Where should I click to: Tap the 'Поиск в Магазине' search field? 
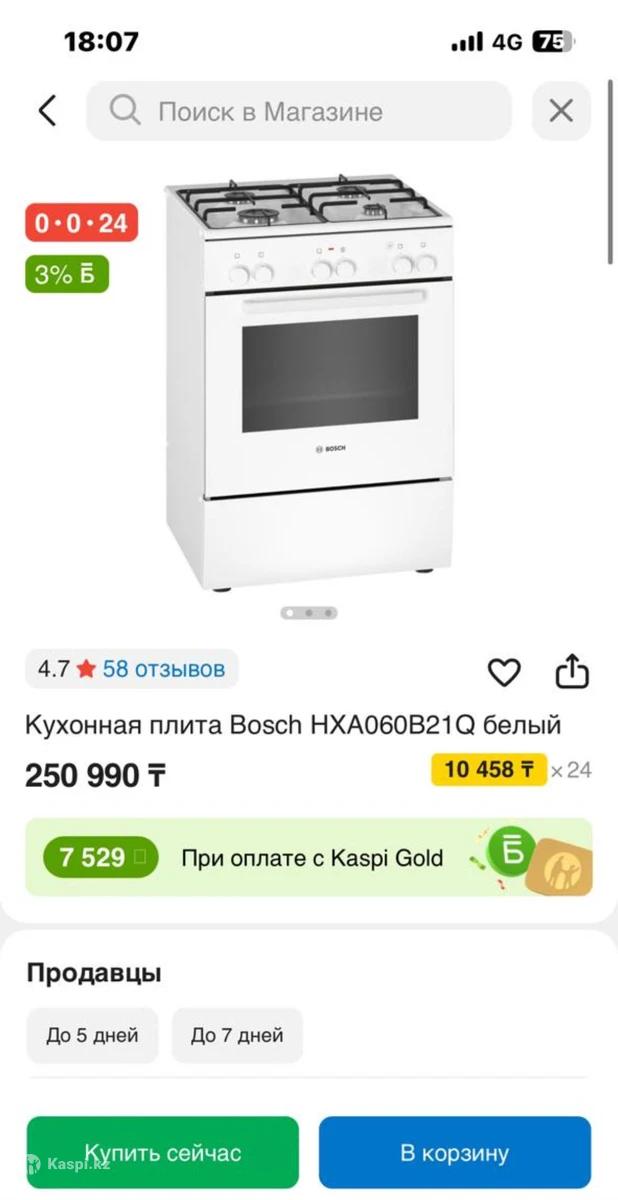[x=298, y=111]
